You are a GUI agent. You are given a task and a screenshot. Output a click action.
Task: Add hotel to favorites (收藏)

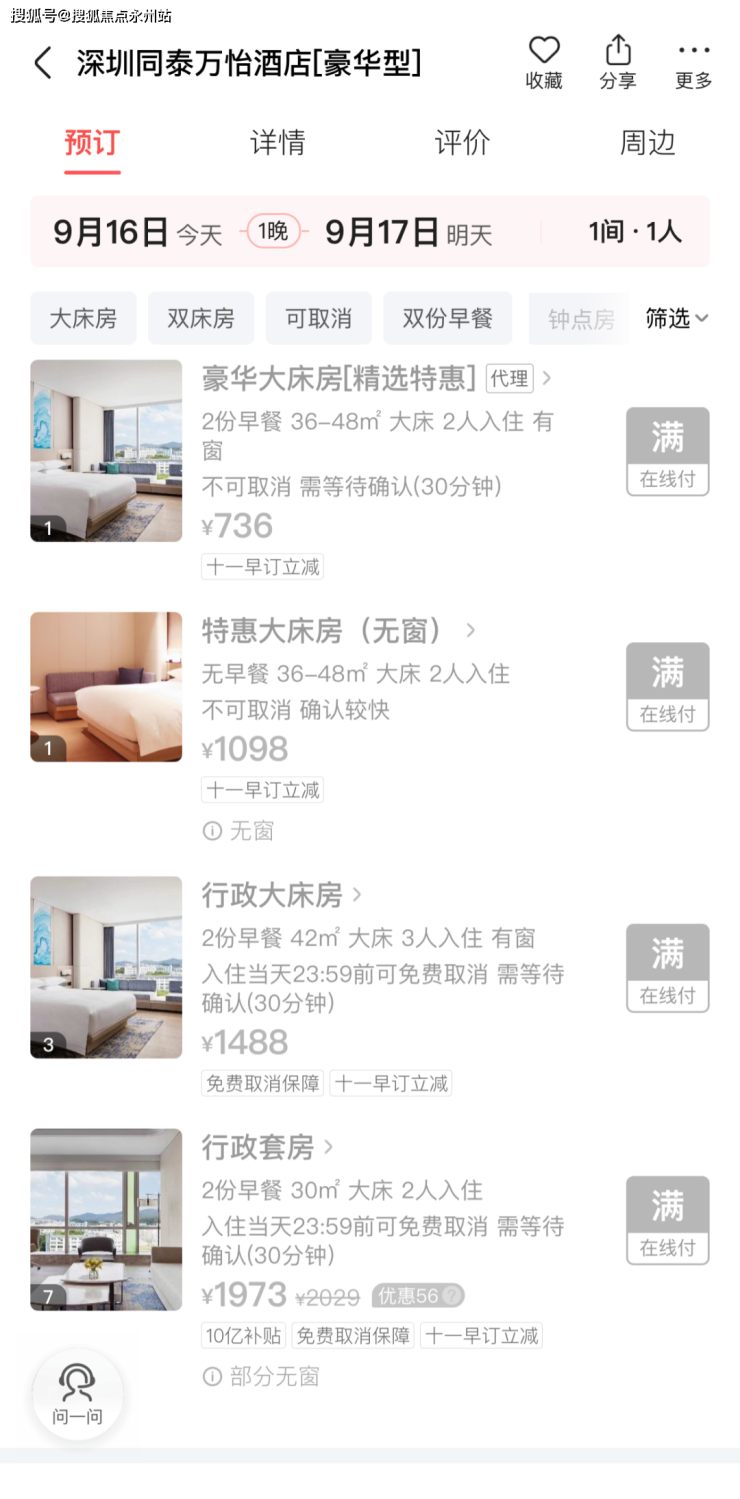point(544,63)
